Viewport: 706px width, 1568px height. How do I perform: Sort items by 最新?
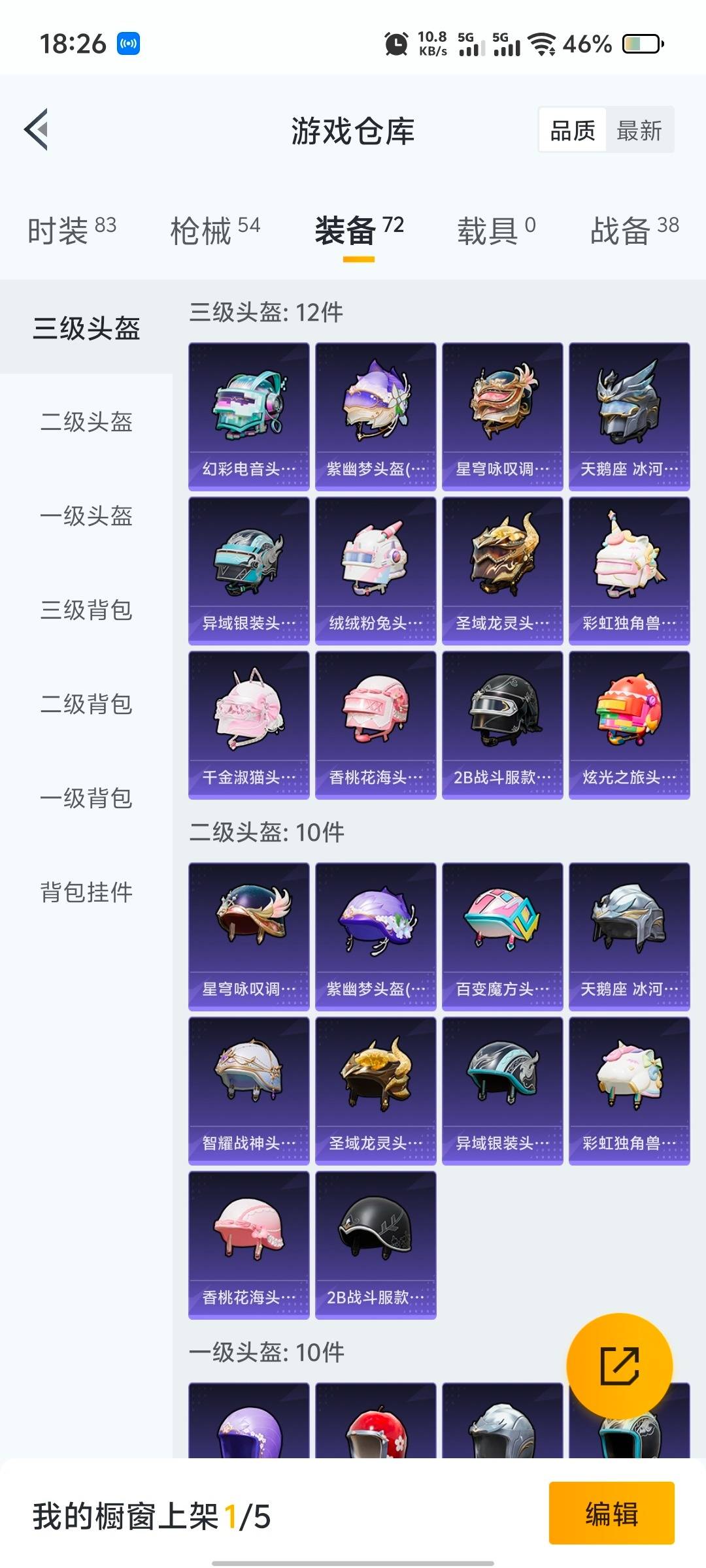point(639,131)
